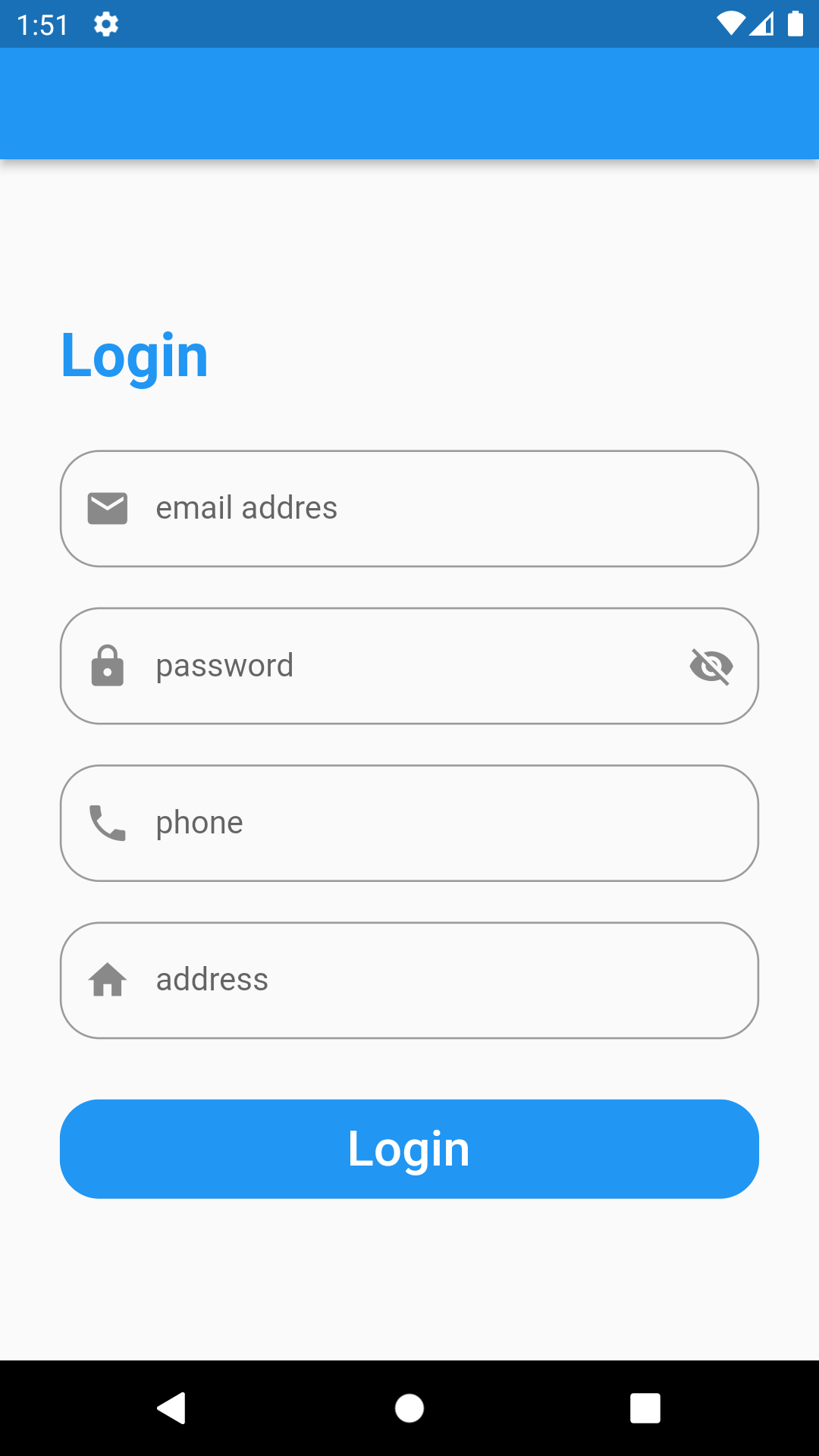Click inside the email addres field
Screen dimensions: 819x1456
point(409,508)
